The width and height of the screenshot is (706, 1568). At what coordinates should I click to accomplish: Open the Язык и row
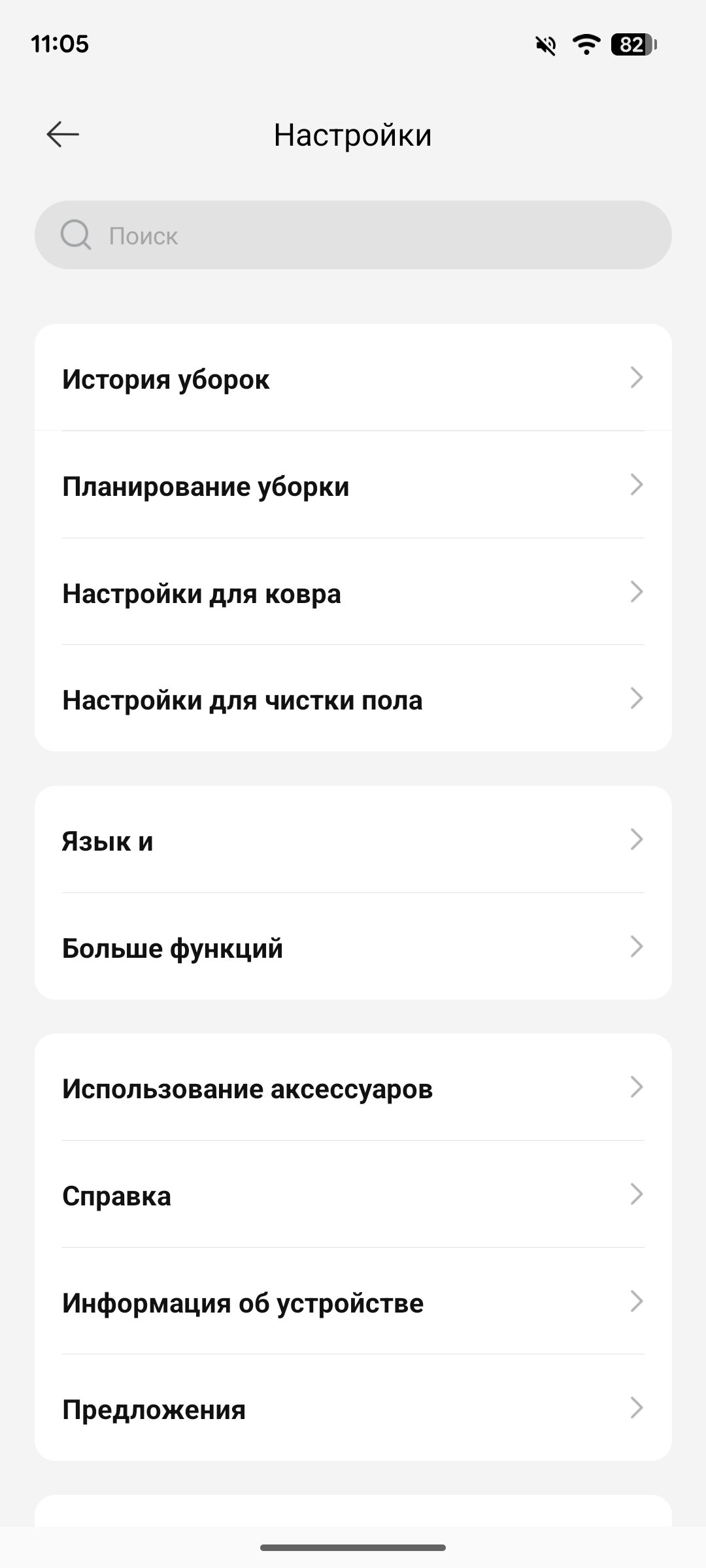(353, 841)
